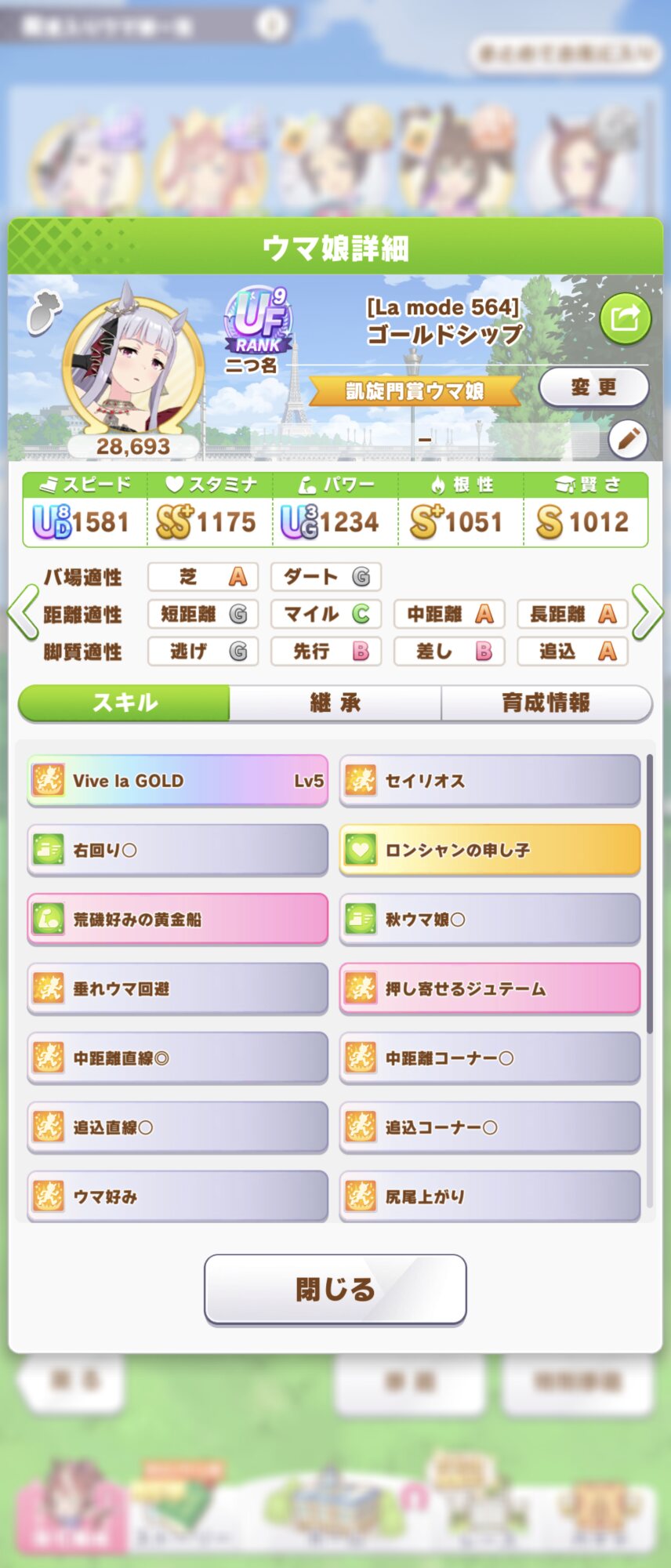Open the セイリオス skill details
Image resolution: width=671 pixels, height=1568 pixels.
tap(490, 781)
